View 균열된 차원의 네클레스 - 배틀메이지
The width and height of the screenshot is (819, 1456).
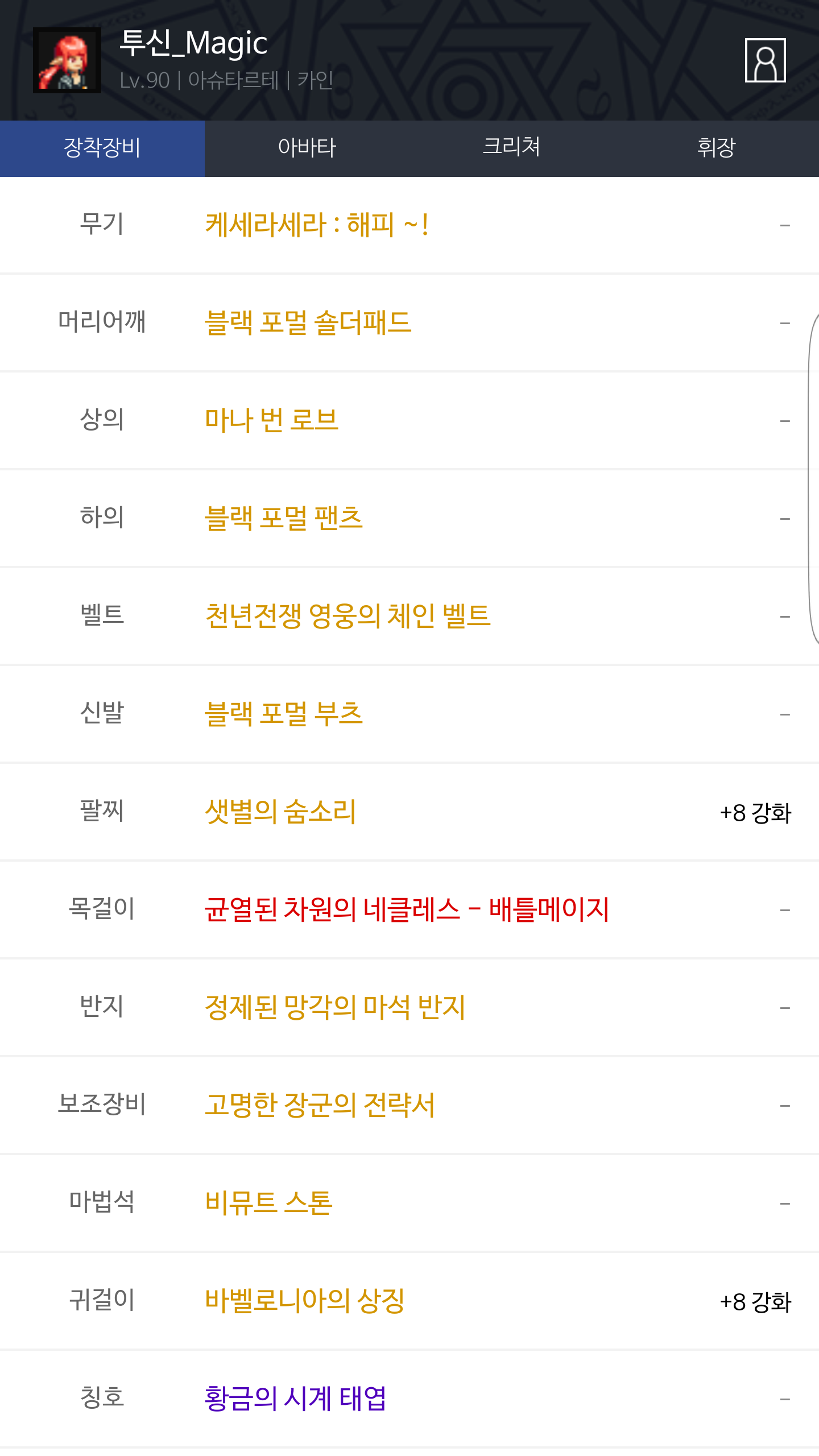[x=407, y=909]
